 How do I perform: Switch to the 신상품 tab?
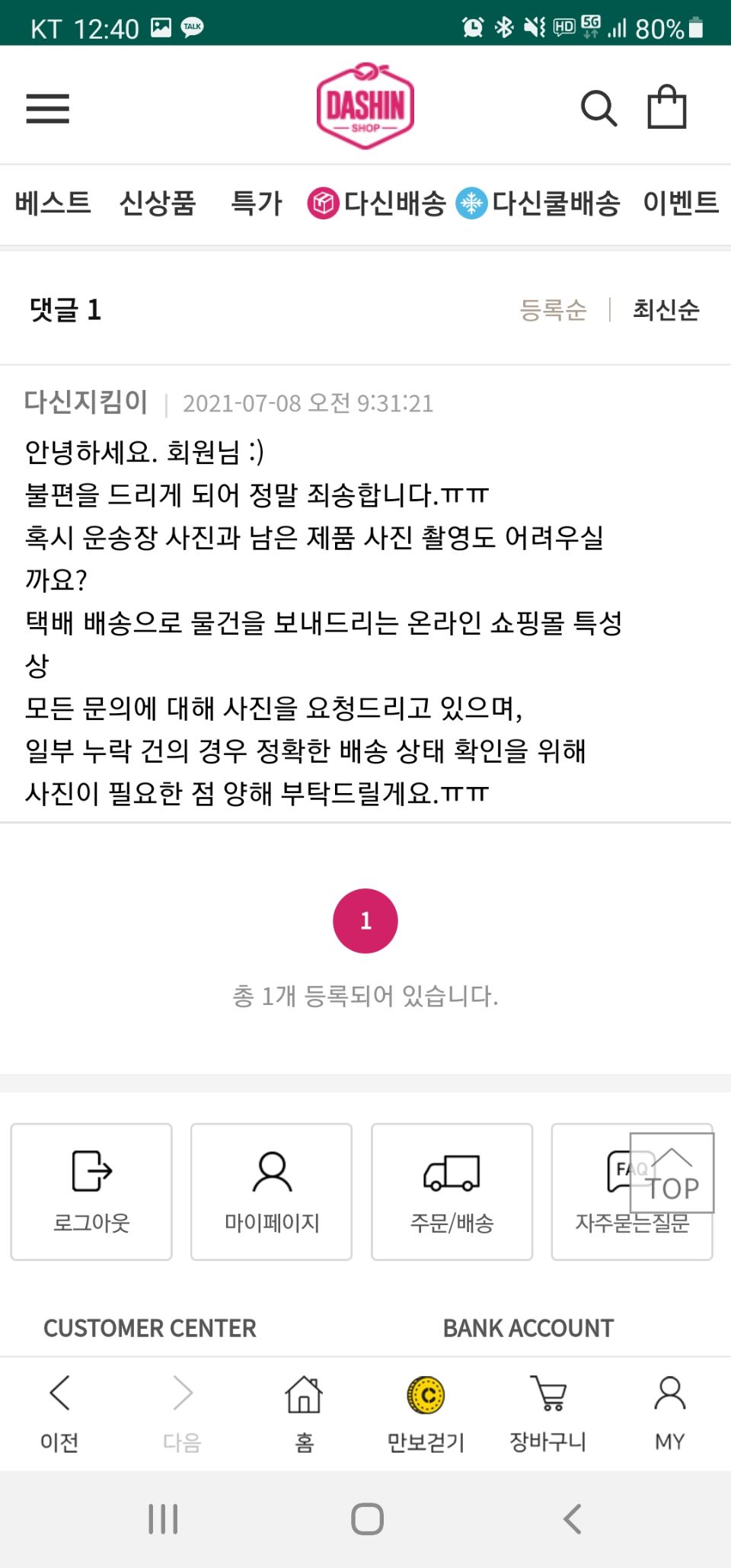(158, 203)
